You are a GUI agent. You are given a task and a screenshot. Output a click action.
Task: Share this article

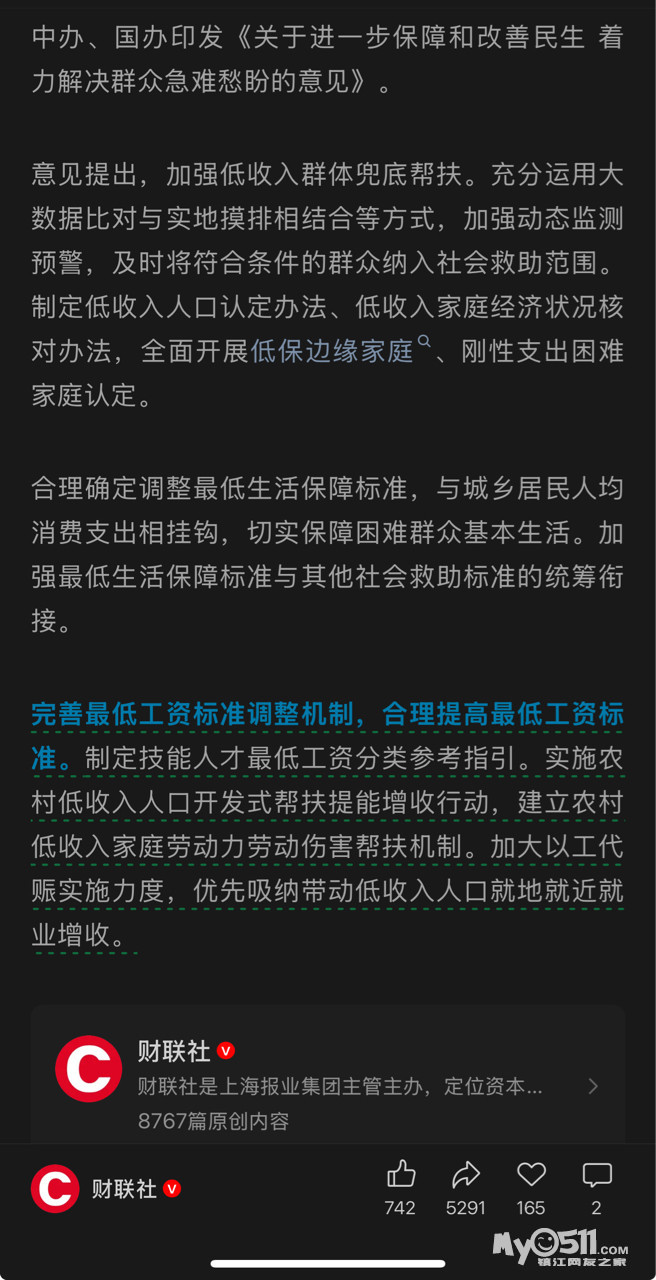point(466,1188)
